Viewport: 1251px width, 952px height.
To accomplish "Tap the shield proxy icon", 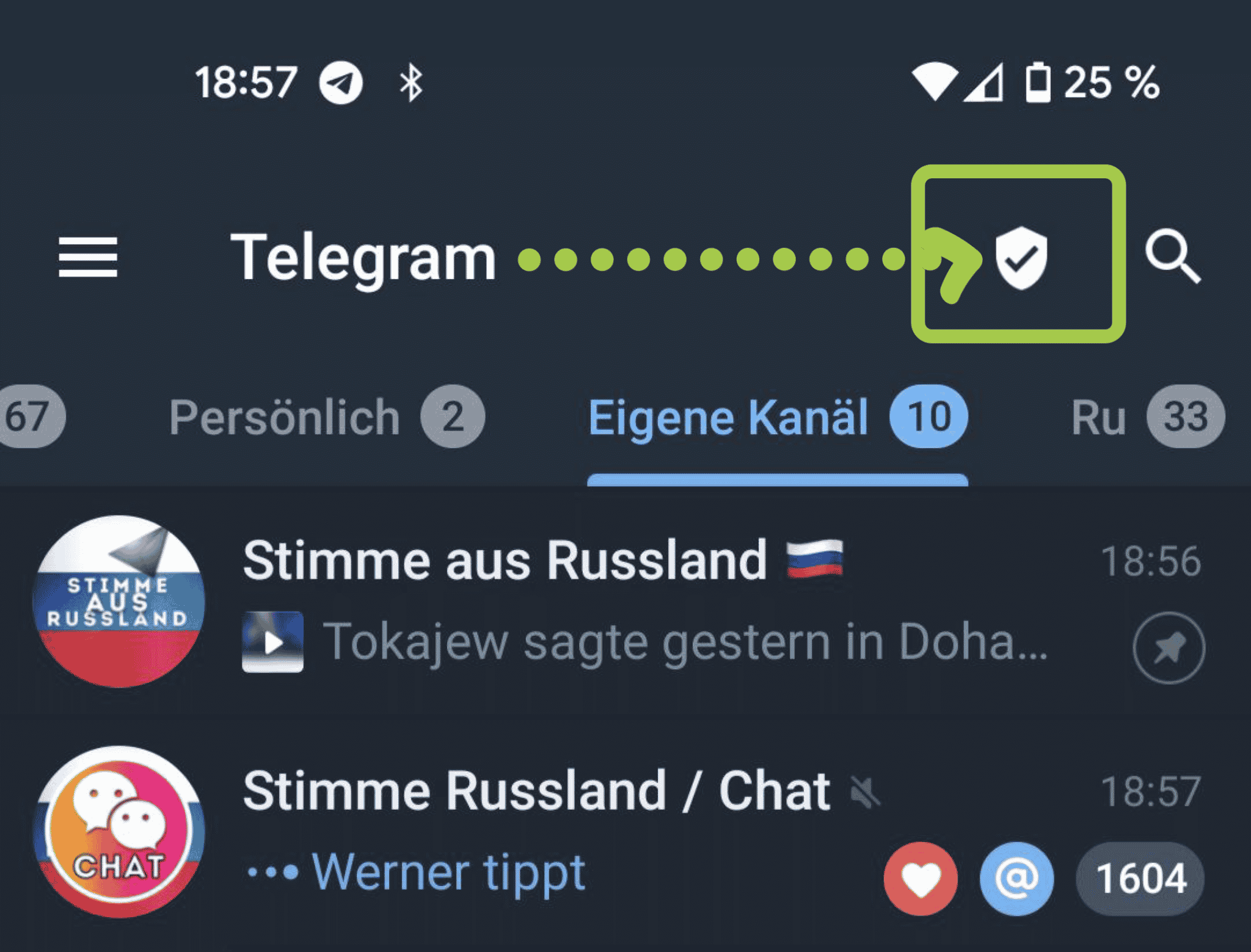I will point(1021,258).
